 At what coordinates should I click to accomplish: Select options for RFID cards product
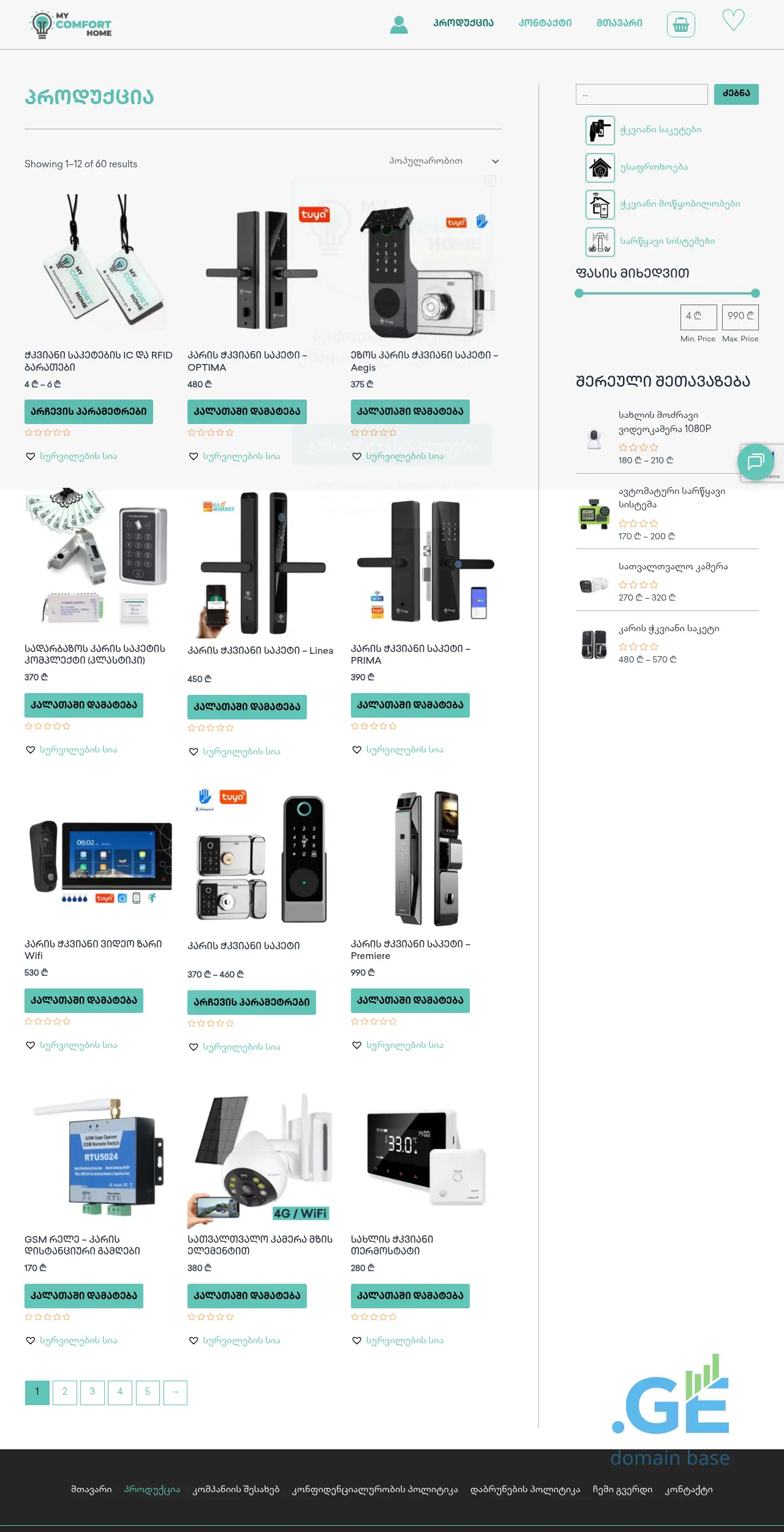point(89,411)
